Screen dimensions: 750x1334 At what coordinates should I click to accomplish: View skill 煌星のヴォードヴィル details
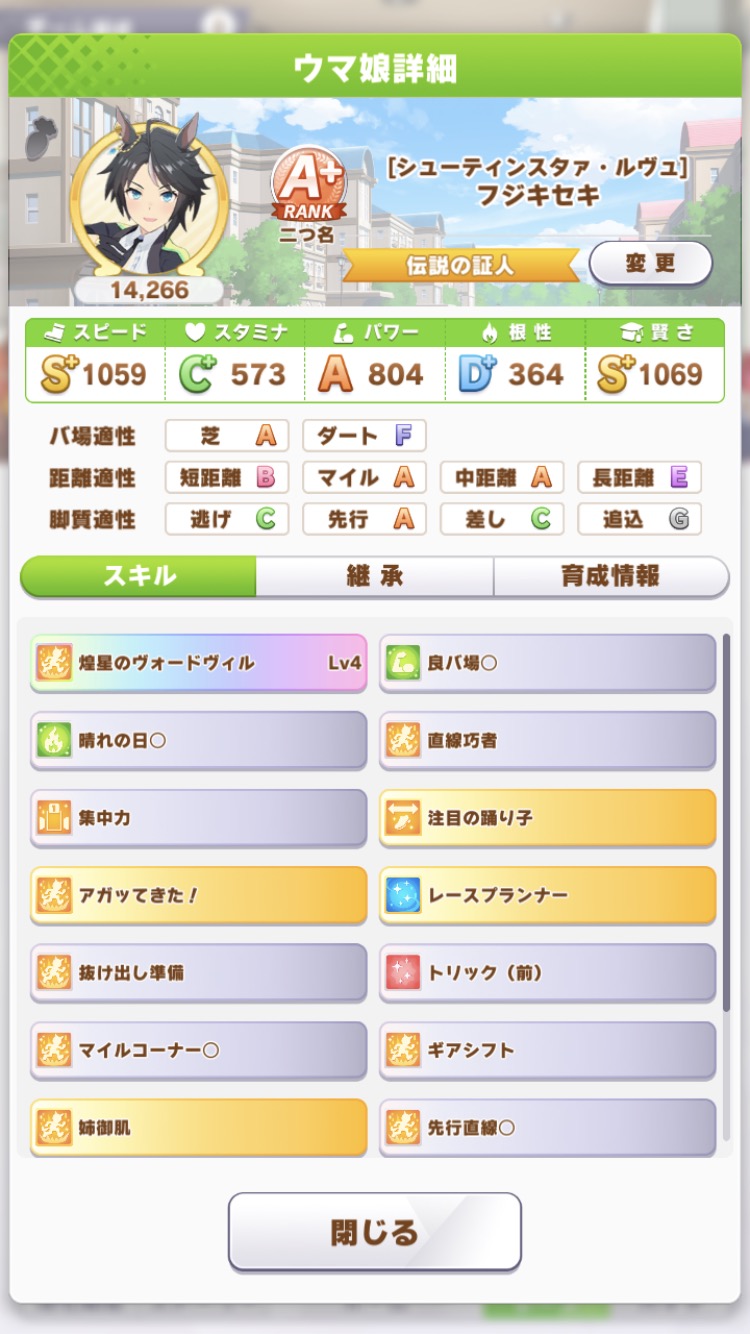(199, 662)
